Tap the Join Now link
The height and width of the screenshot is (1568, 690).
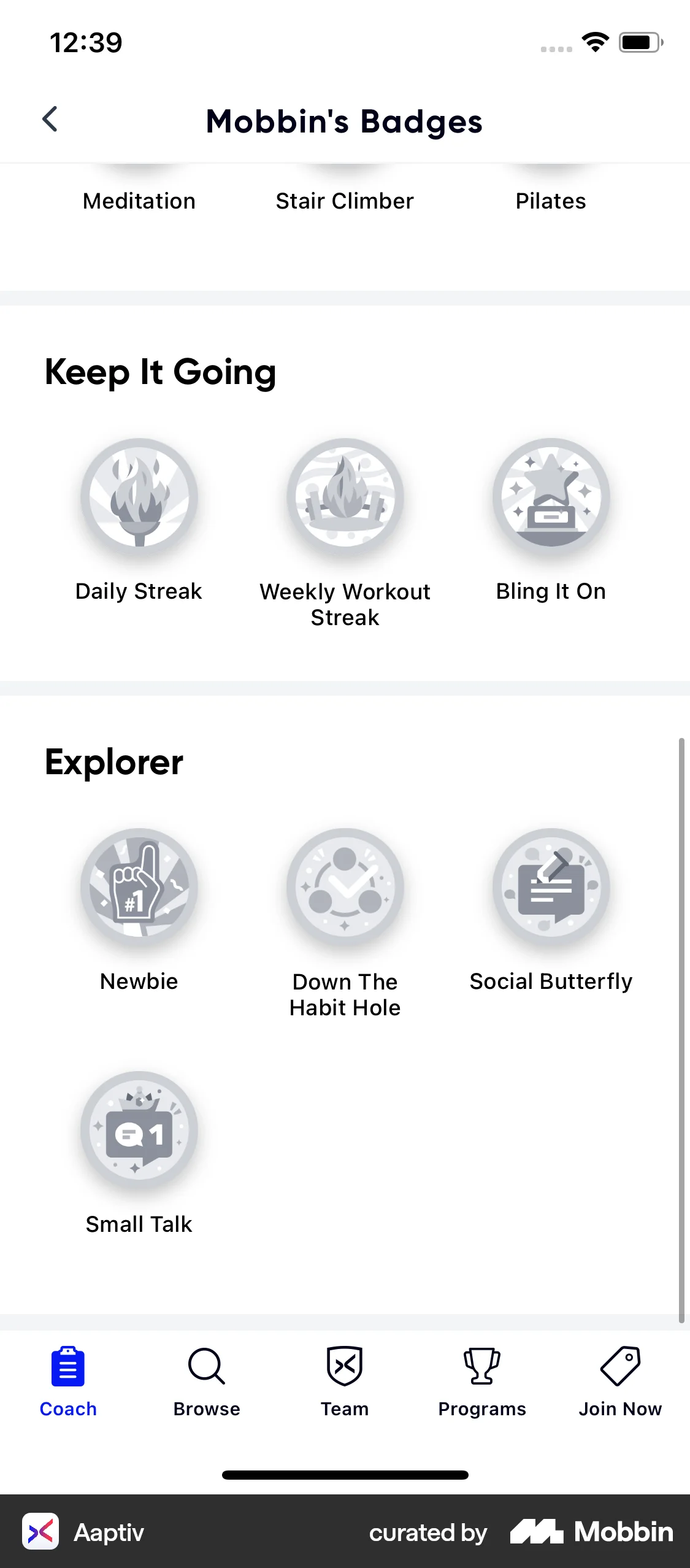click(621, 1409)
